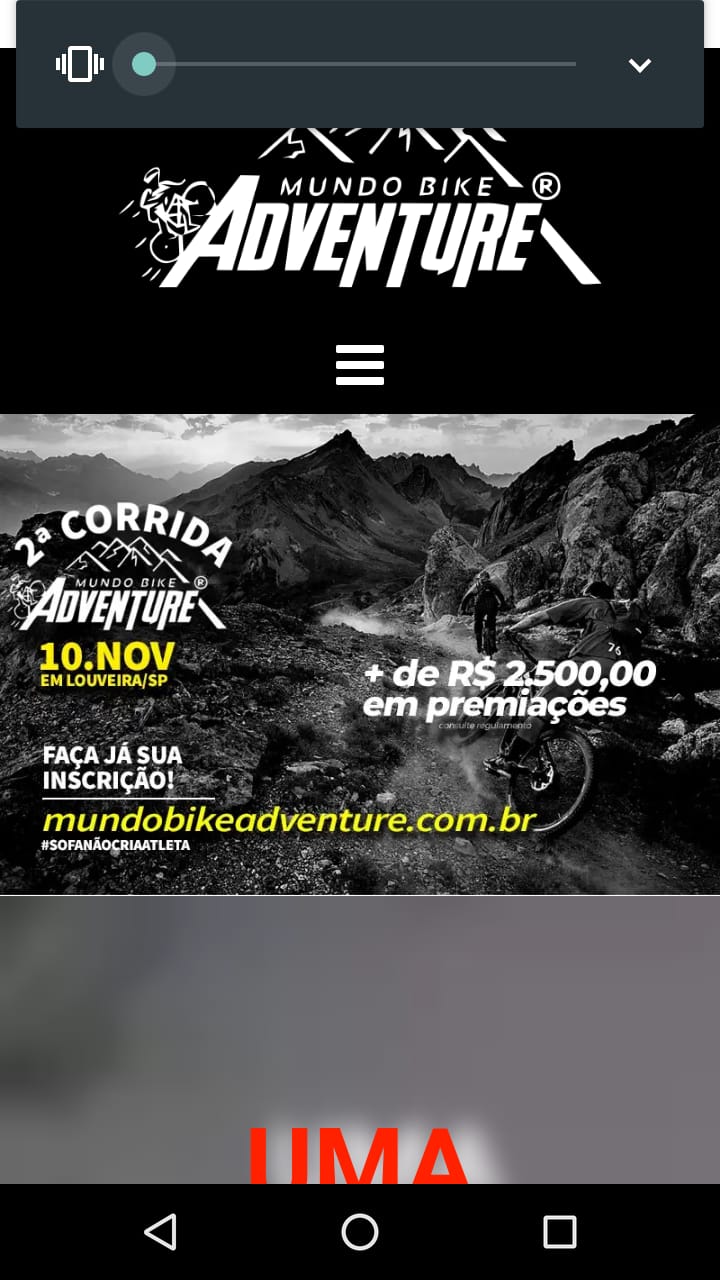
Task: Expand the volume panel chevron
Action: click(x=640, y=65)
